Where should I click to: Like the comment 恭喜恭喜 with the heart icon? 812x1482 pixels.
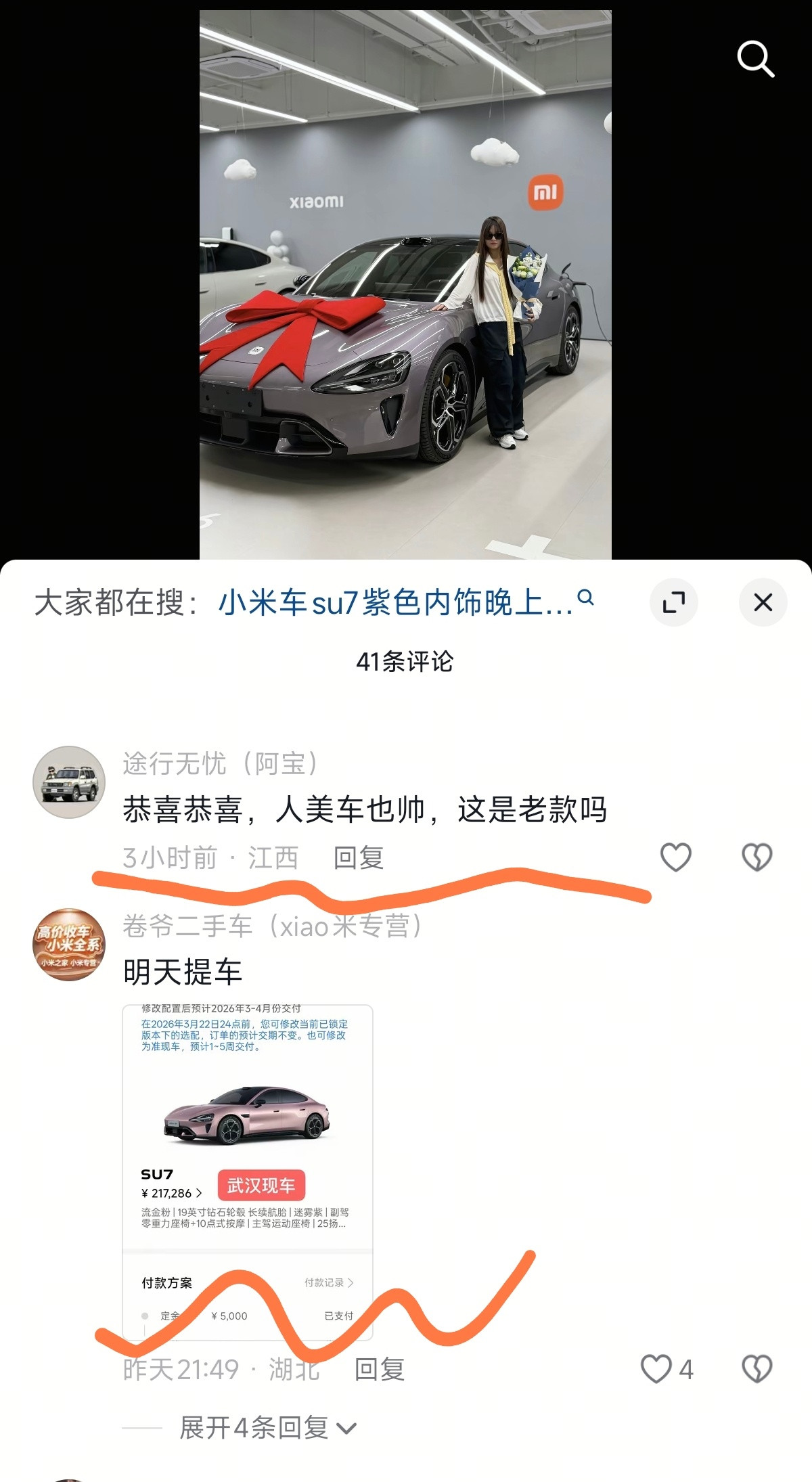pos(675,856)
